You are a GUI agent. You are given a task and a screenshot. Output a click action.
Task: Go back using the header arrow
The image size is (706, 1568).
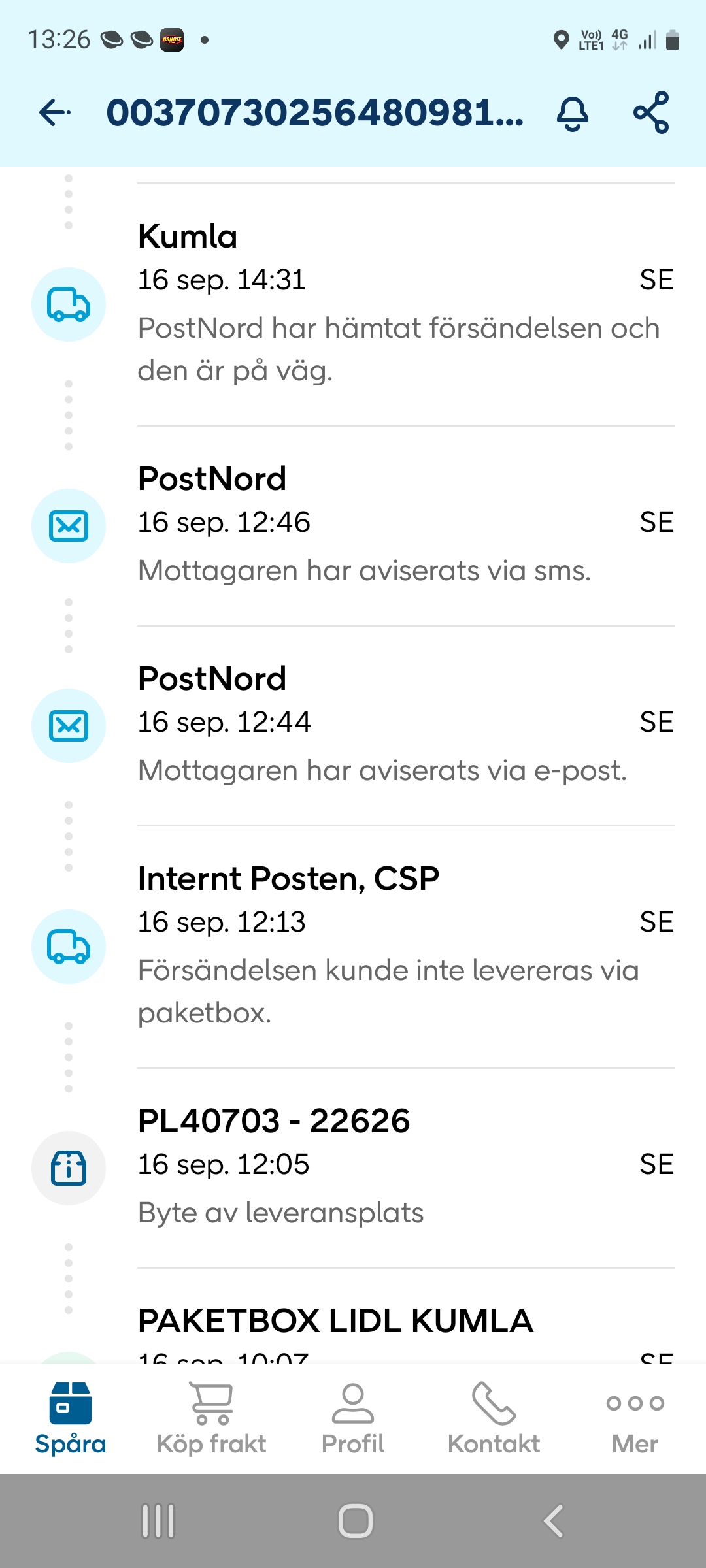[55, 113]
